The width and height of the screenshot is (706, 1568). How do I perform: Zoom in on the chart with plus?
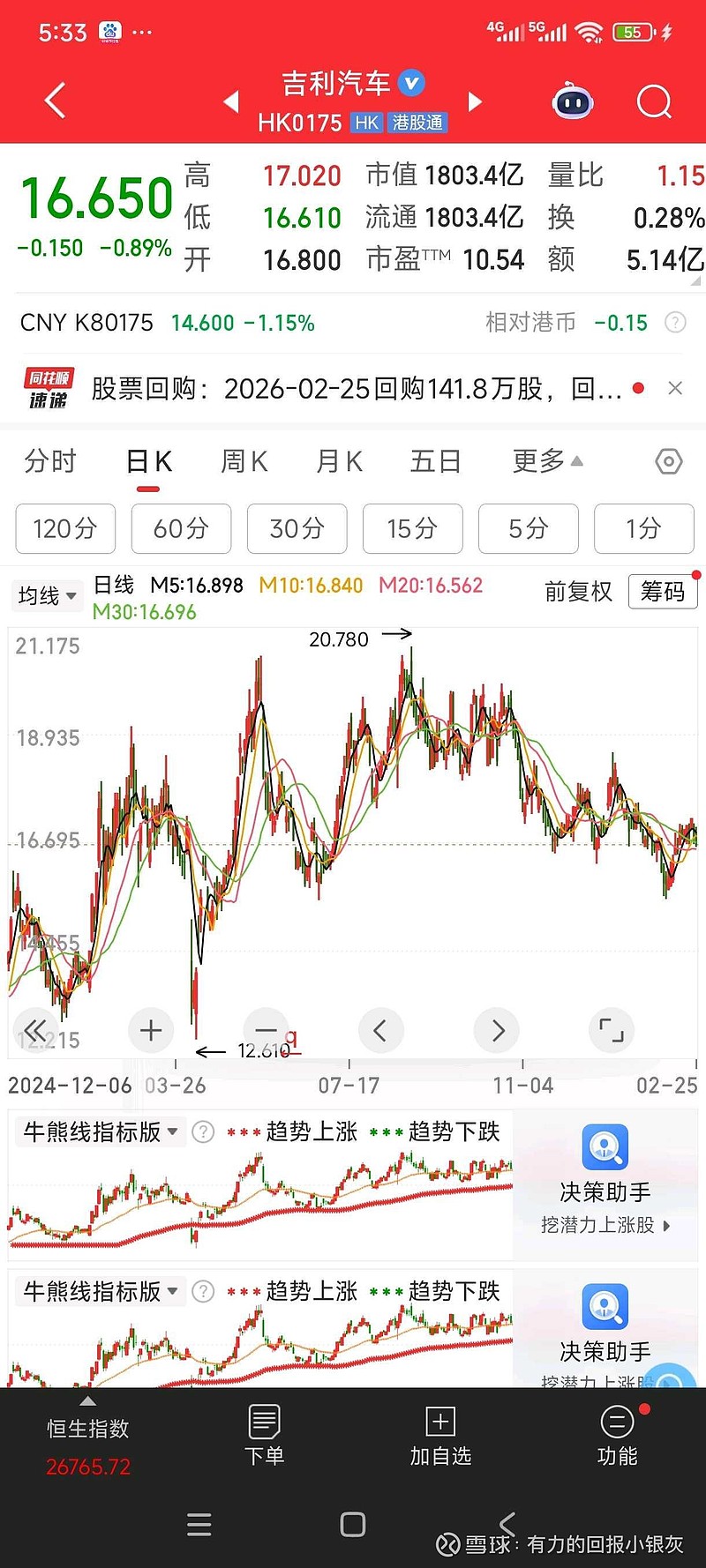(150, 1030)
